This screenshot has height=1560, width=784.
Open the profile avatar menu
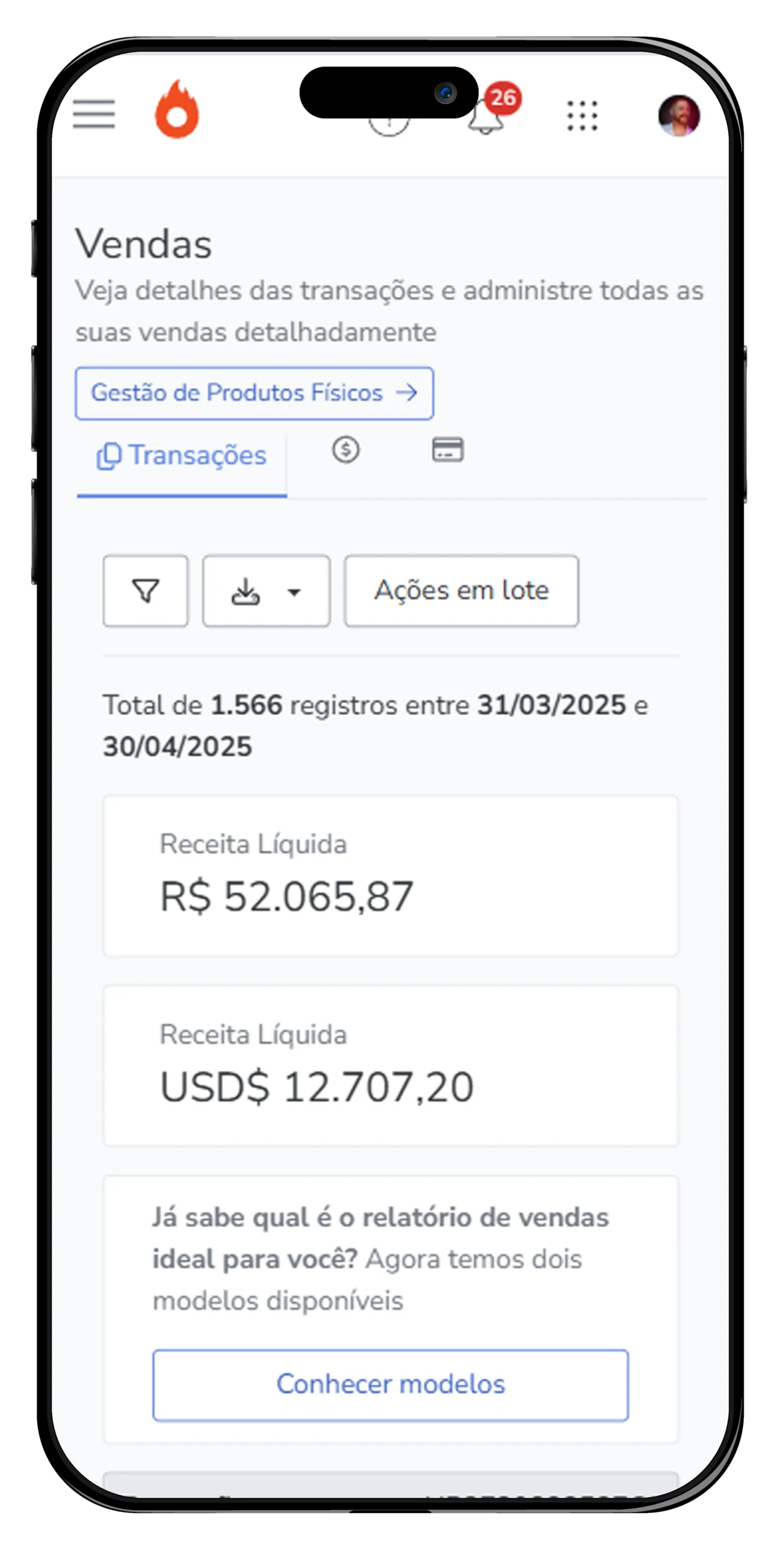click(x=679, y=115)
